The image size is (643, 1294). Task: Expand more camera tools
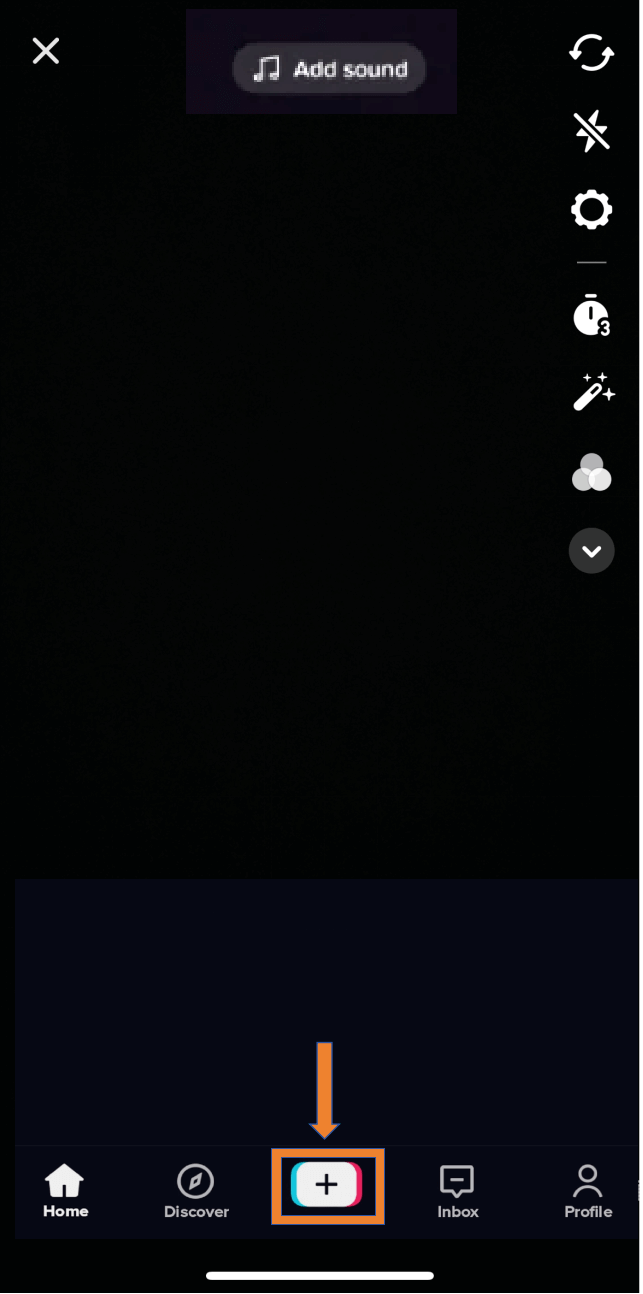(x=591, y=551)
